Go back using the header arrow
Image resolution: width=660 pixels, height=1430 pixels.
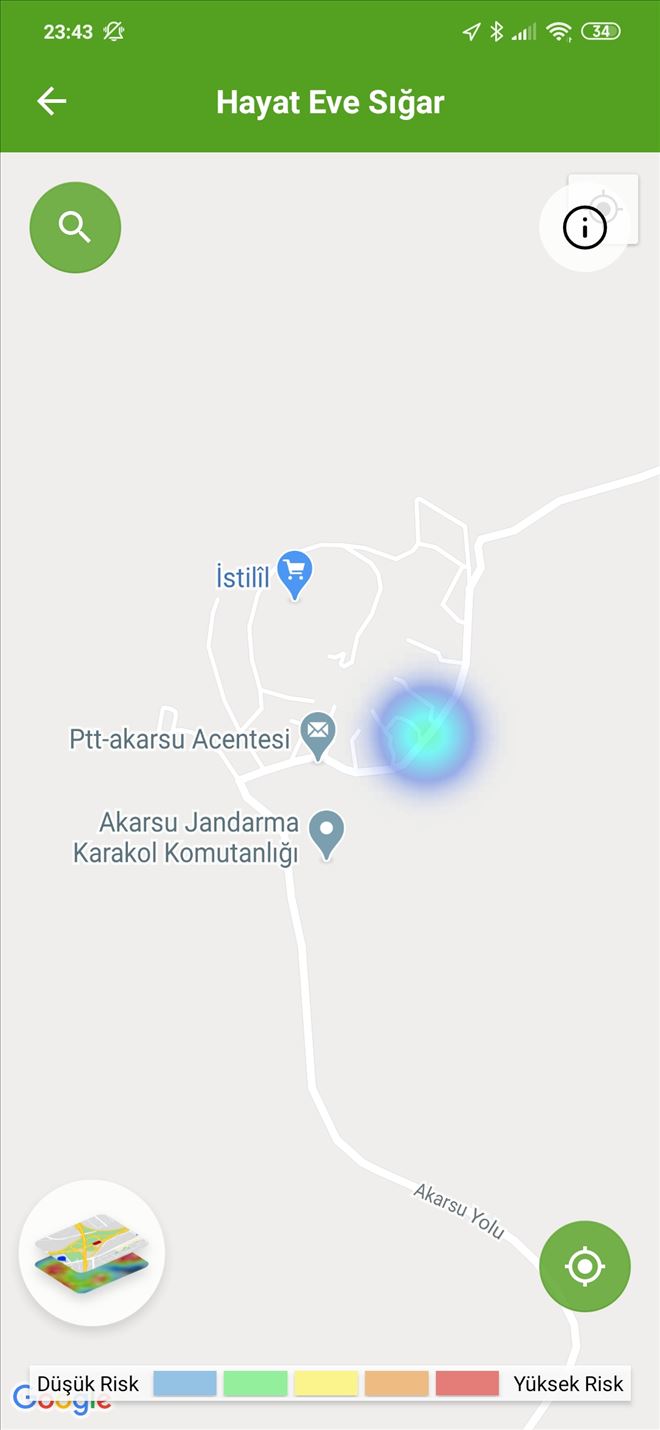pyautogui.click(x=51, y=101)
